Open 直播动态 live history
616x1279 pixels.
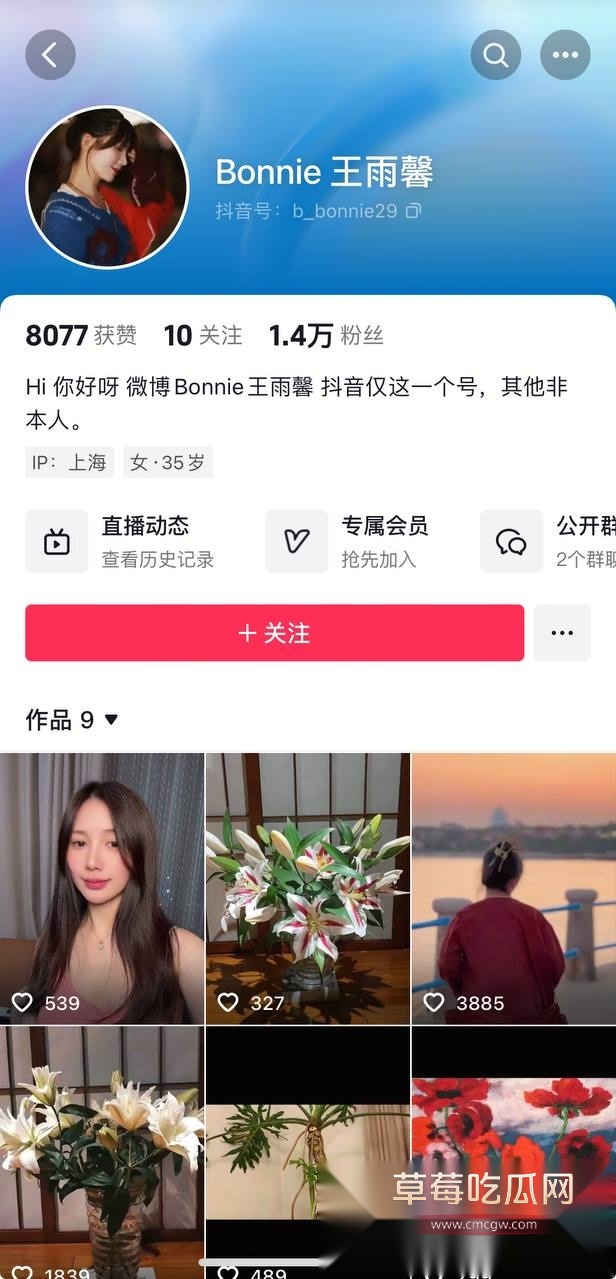pos(120,541)
